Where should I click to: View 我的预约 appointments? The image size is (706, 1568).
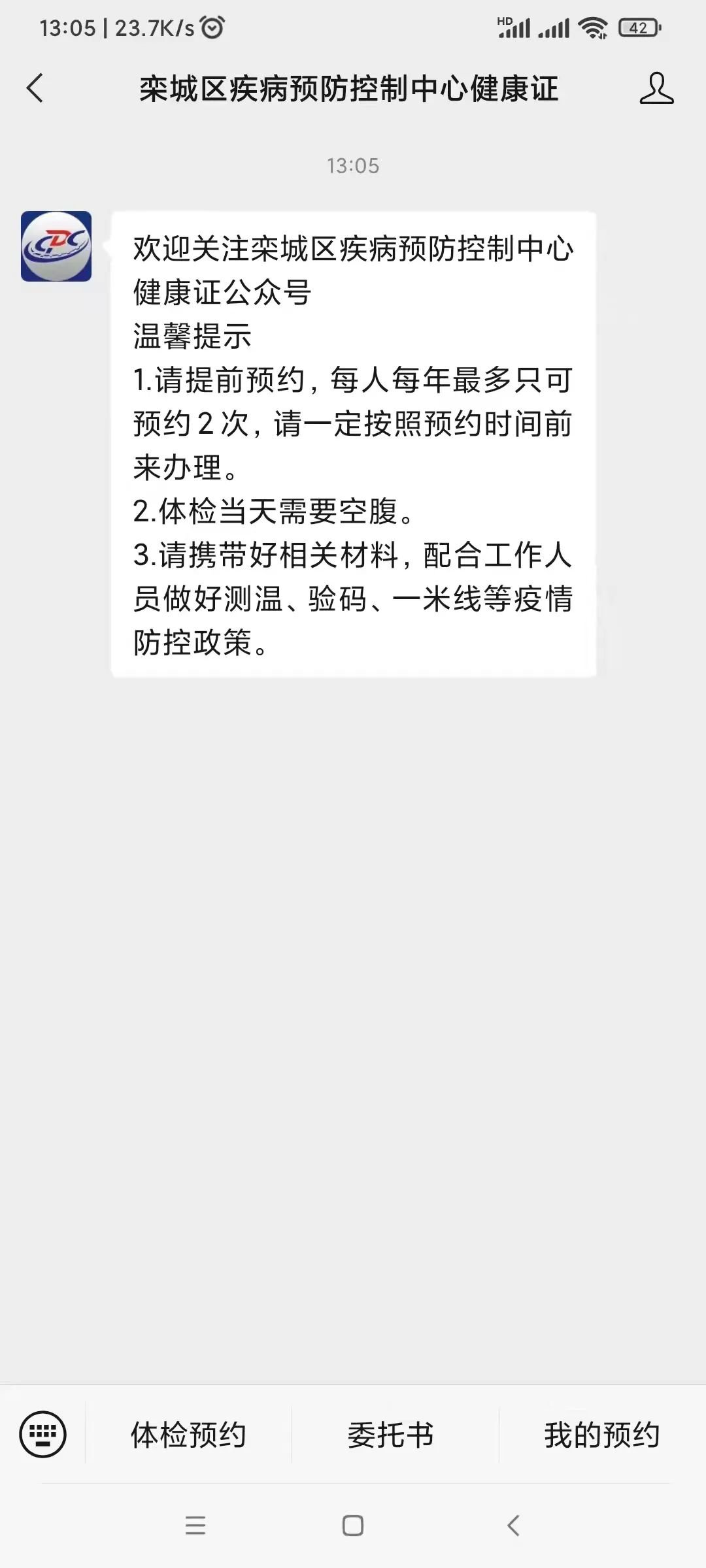(x=601, y=1435)
